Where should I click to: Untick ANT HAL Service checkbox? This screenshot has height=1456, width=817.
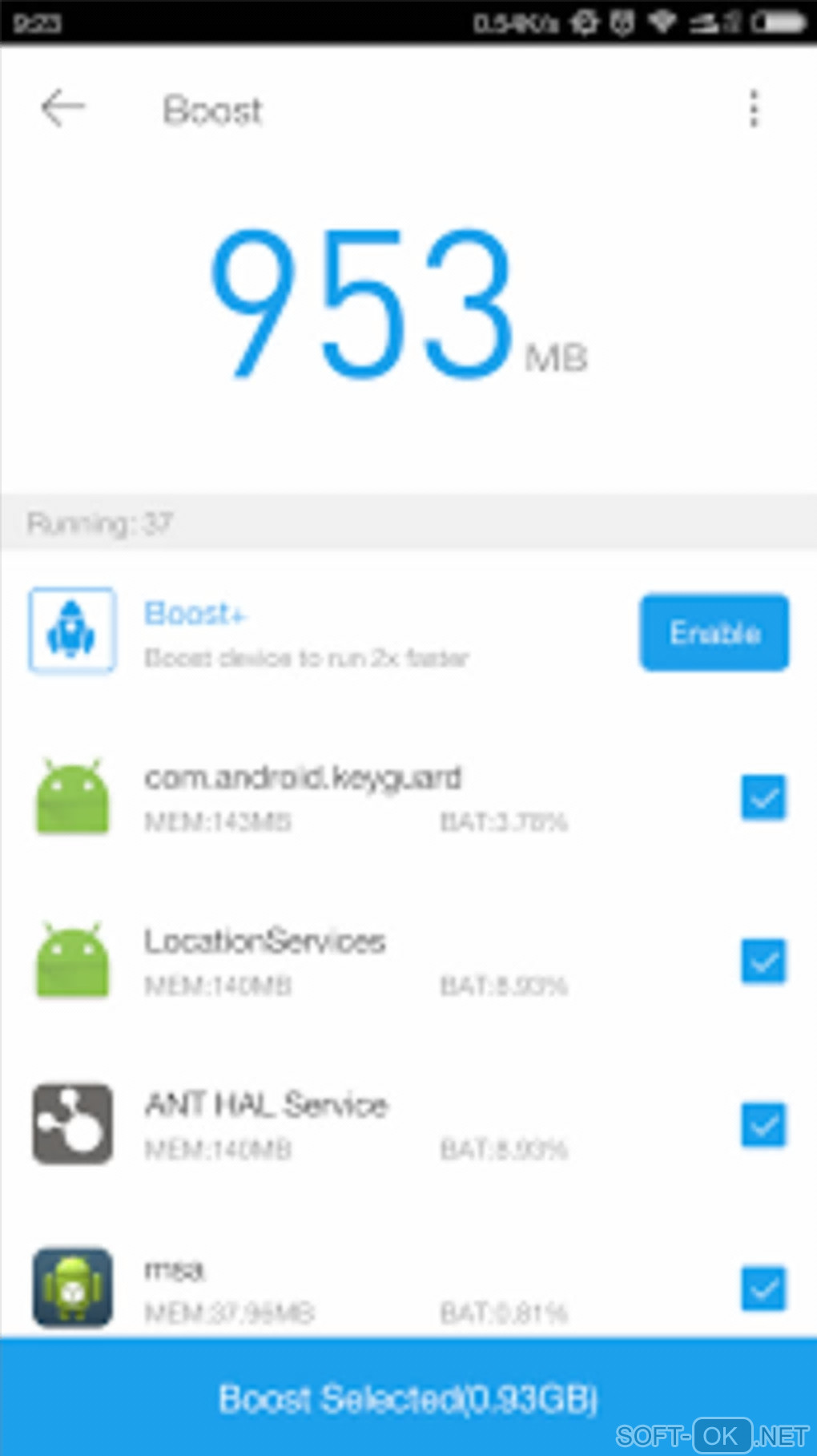(x=763, y=1125)
